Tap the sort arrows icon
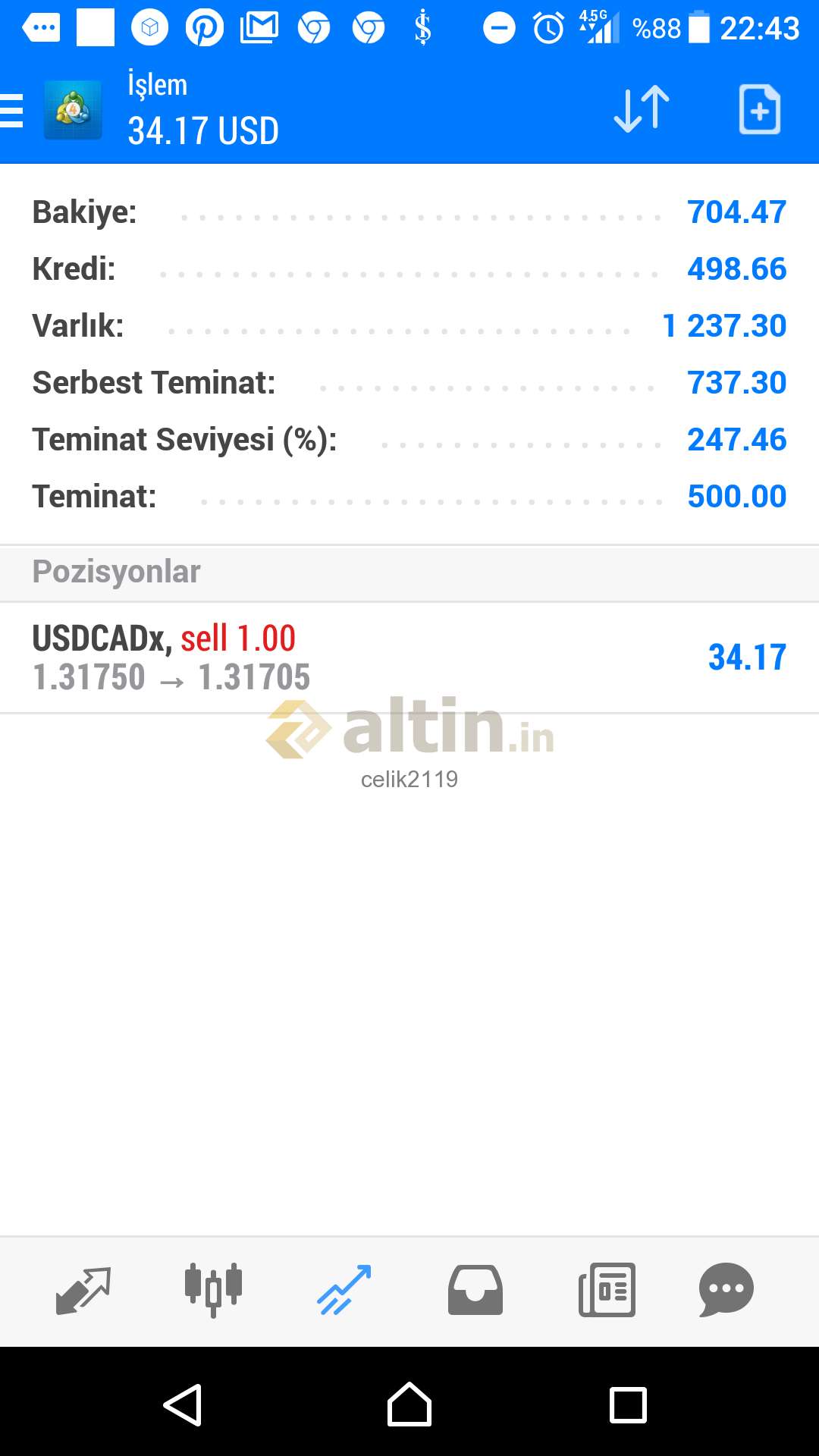This screenshot has width=819, height=1456. [642, 110]
